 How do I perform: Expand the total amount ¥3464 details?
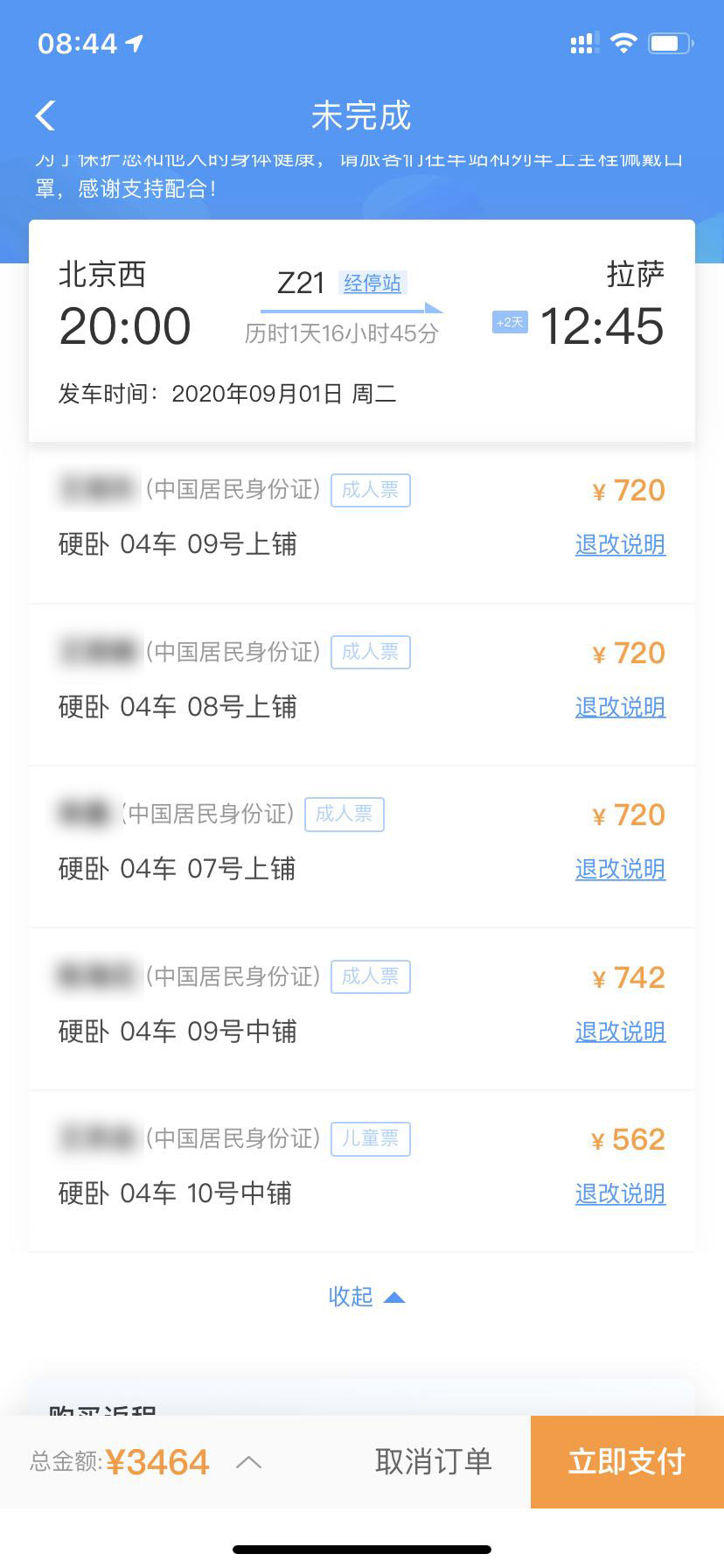tap(248, 1461)
